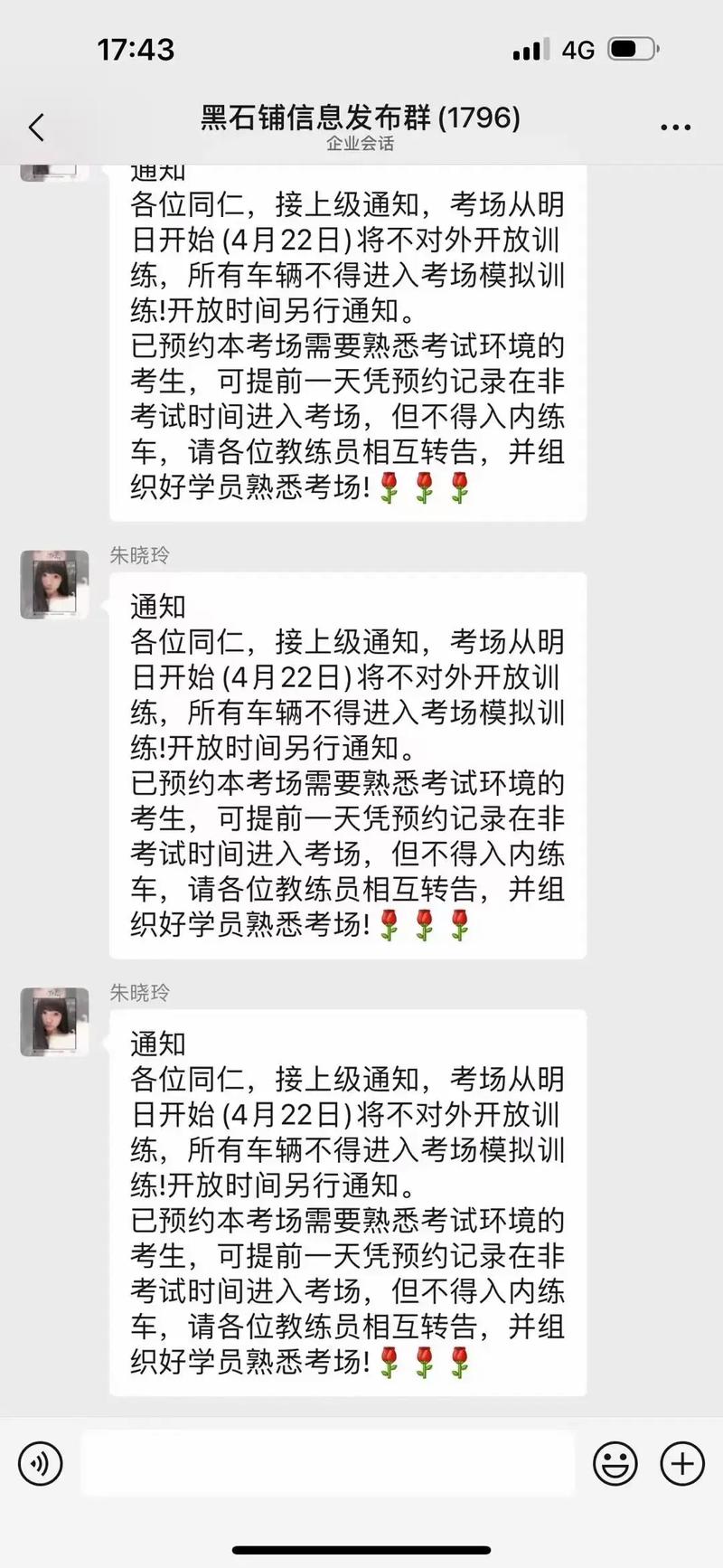Open the emoji picker
The height and width of the screenshot is (1568, 723).
(615, 1462)
